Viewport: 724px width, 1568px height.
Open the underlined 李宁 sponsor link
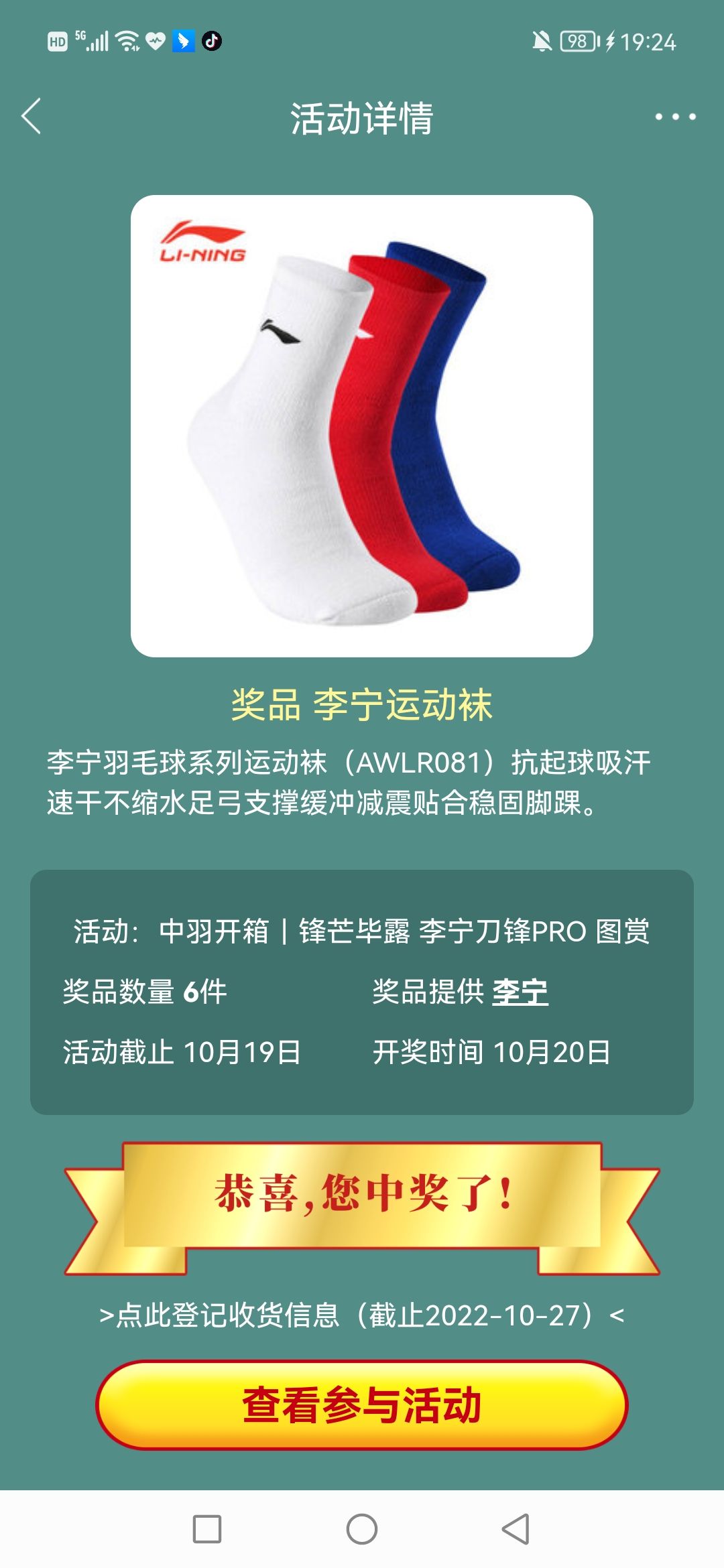point(520,992)
